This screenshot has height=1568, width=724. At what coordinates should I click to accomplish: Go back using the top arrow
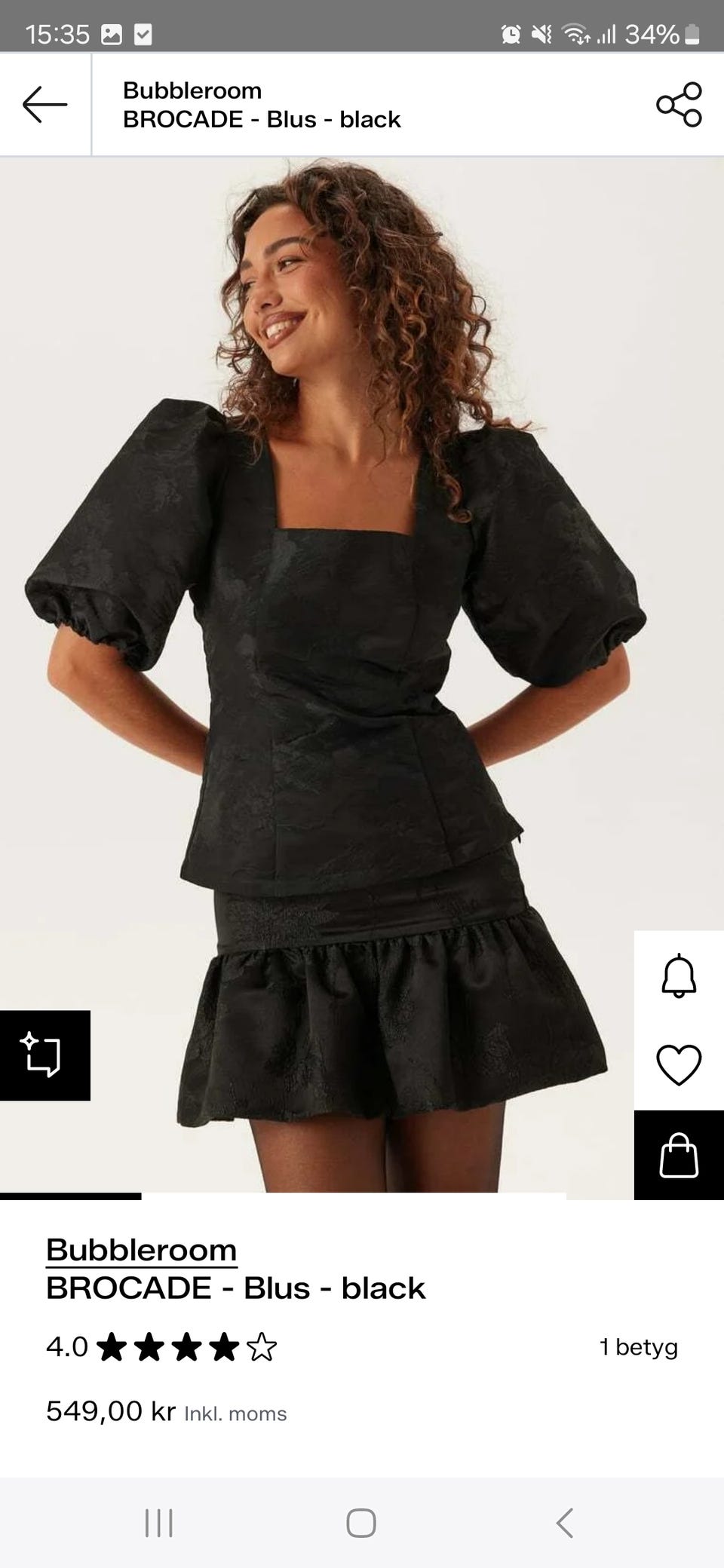click(45, 104)
